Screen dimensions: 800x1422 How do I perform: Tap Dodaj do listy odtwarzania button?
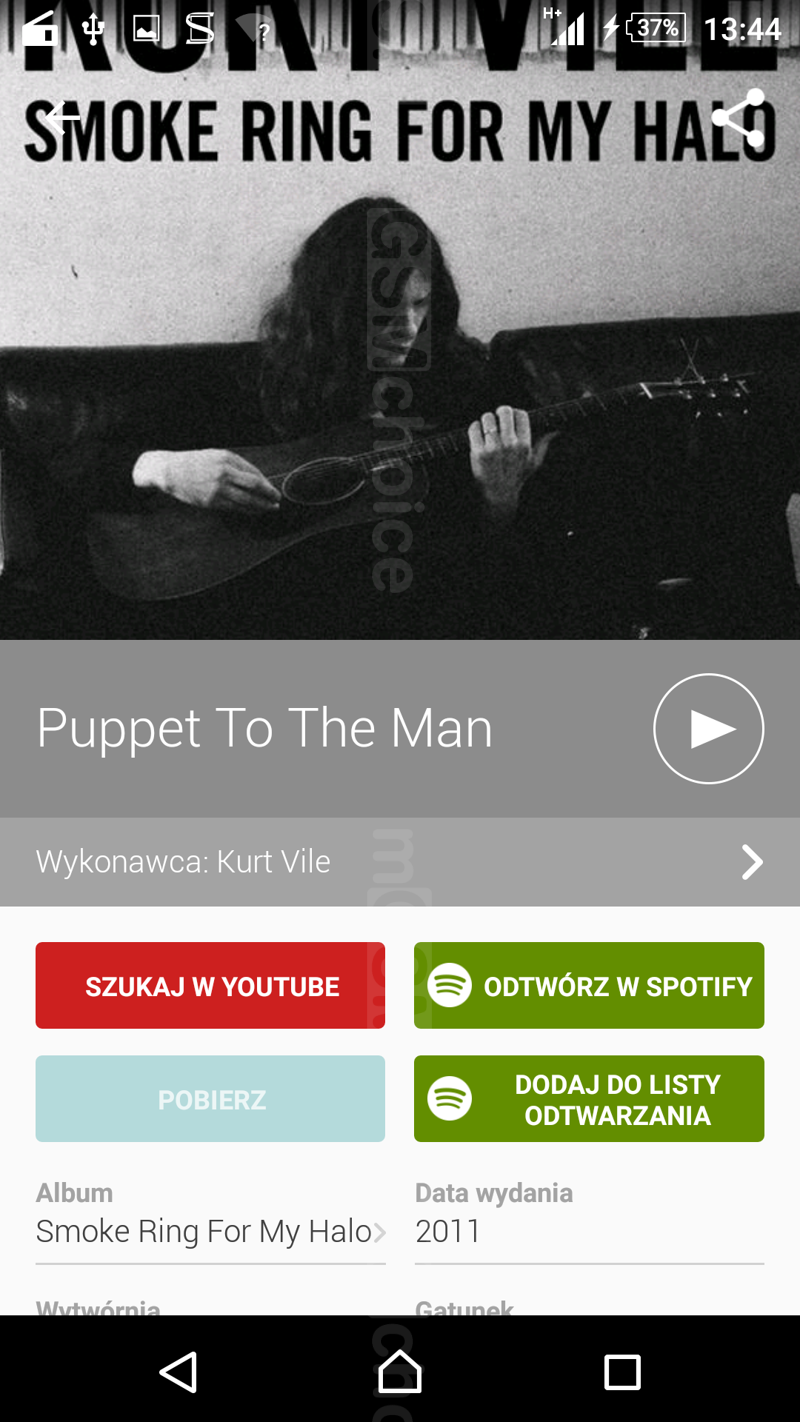pyautogui.click(x=589, y=1099)
